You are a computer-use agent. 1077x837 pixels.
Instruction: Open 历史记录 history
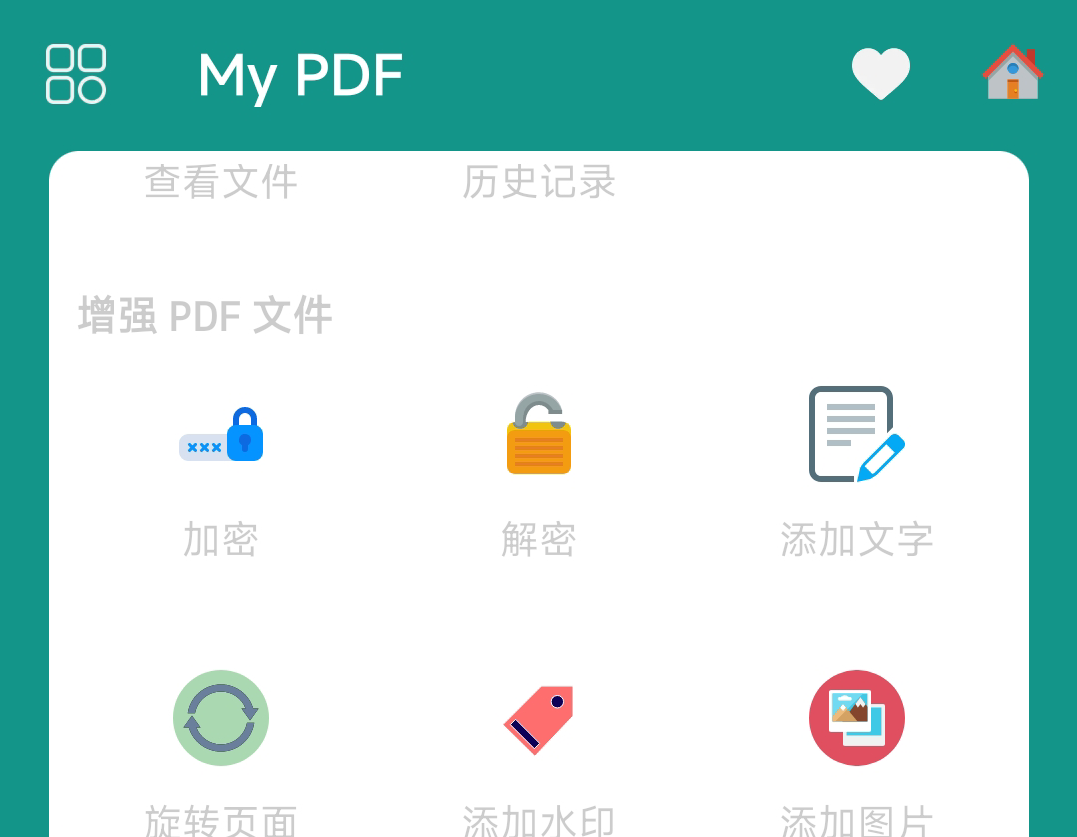539,181
